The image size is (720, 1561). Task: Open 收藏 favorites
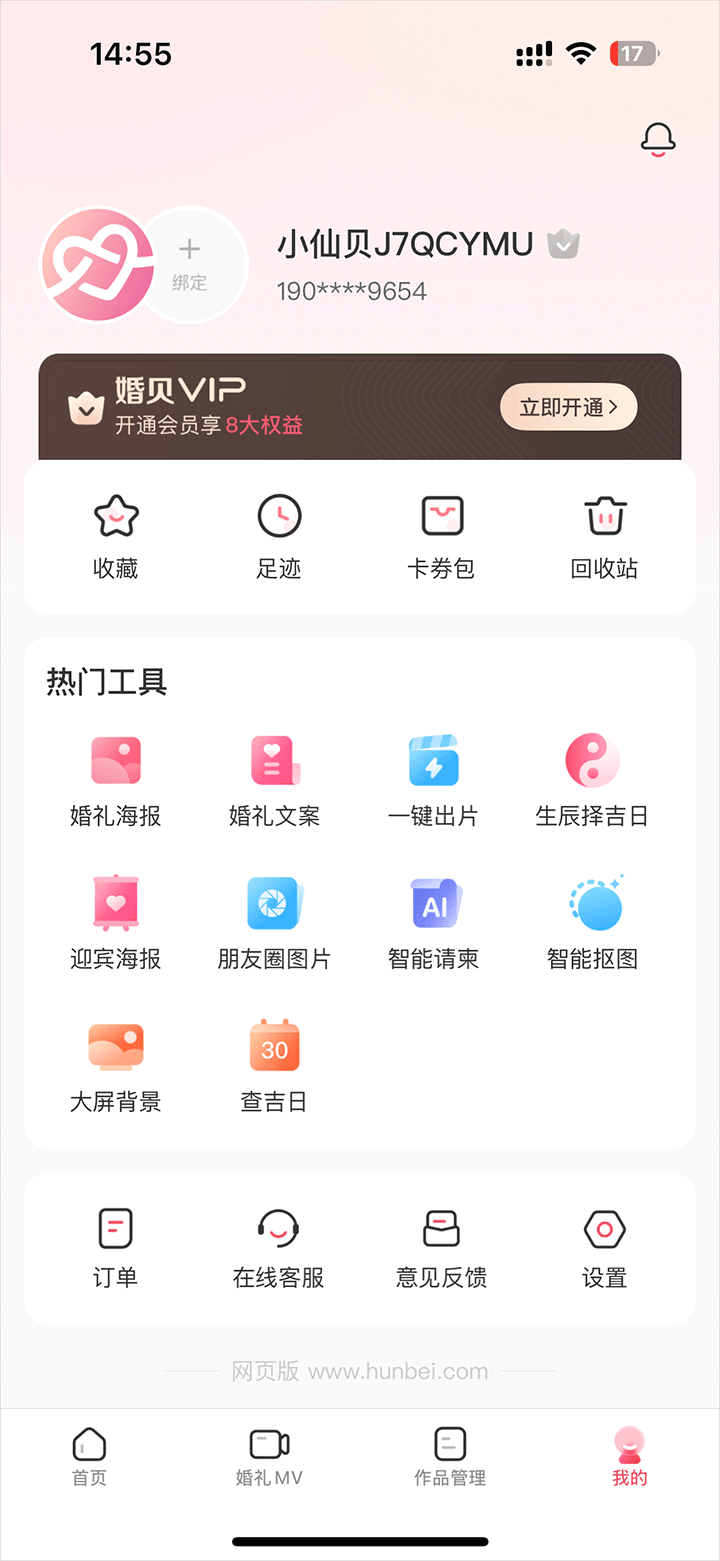click(x=115, y=537)
